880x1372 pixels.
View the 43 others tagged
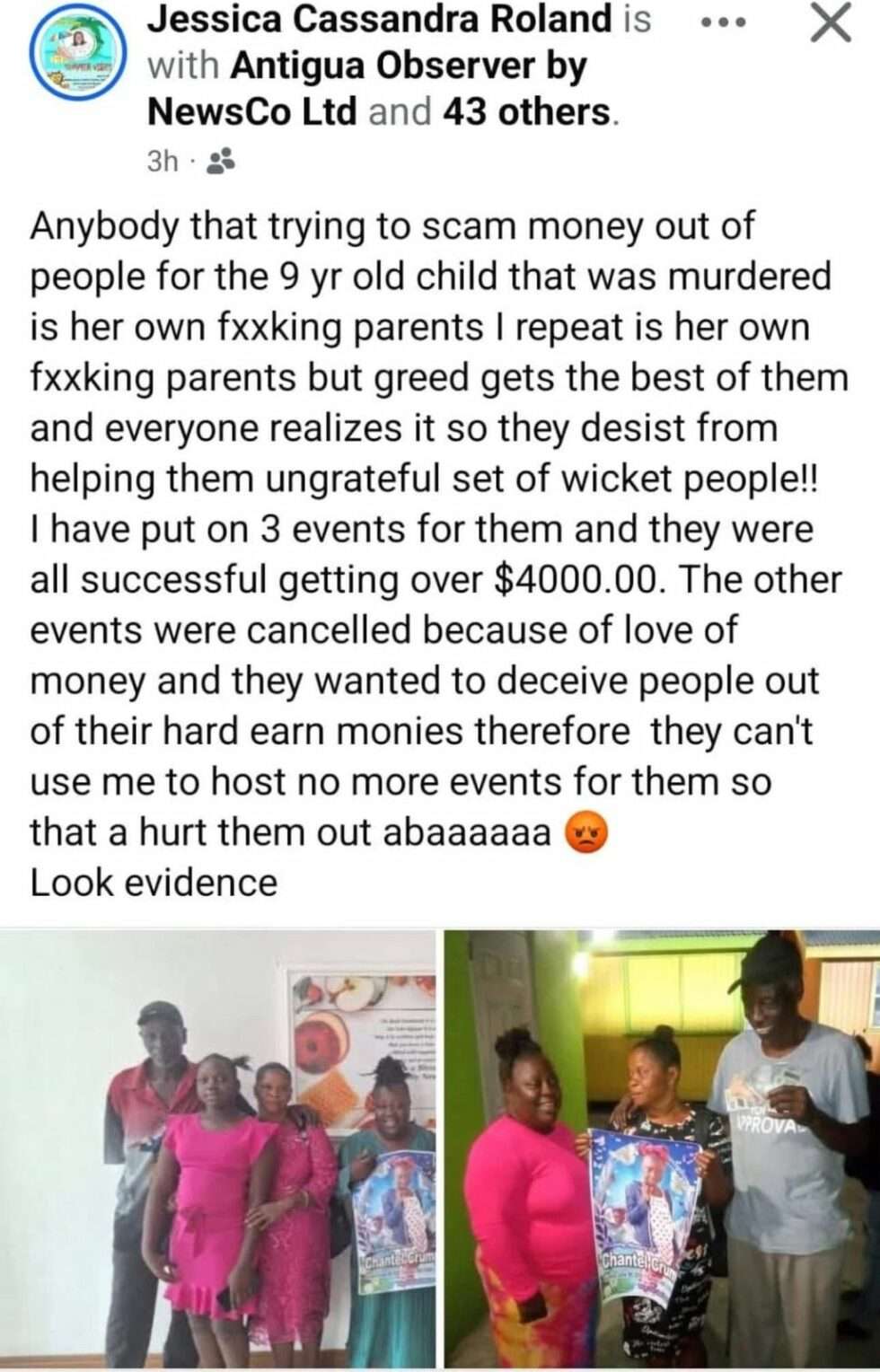pos(525,112)
